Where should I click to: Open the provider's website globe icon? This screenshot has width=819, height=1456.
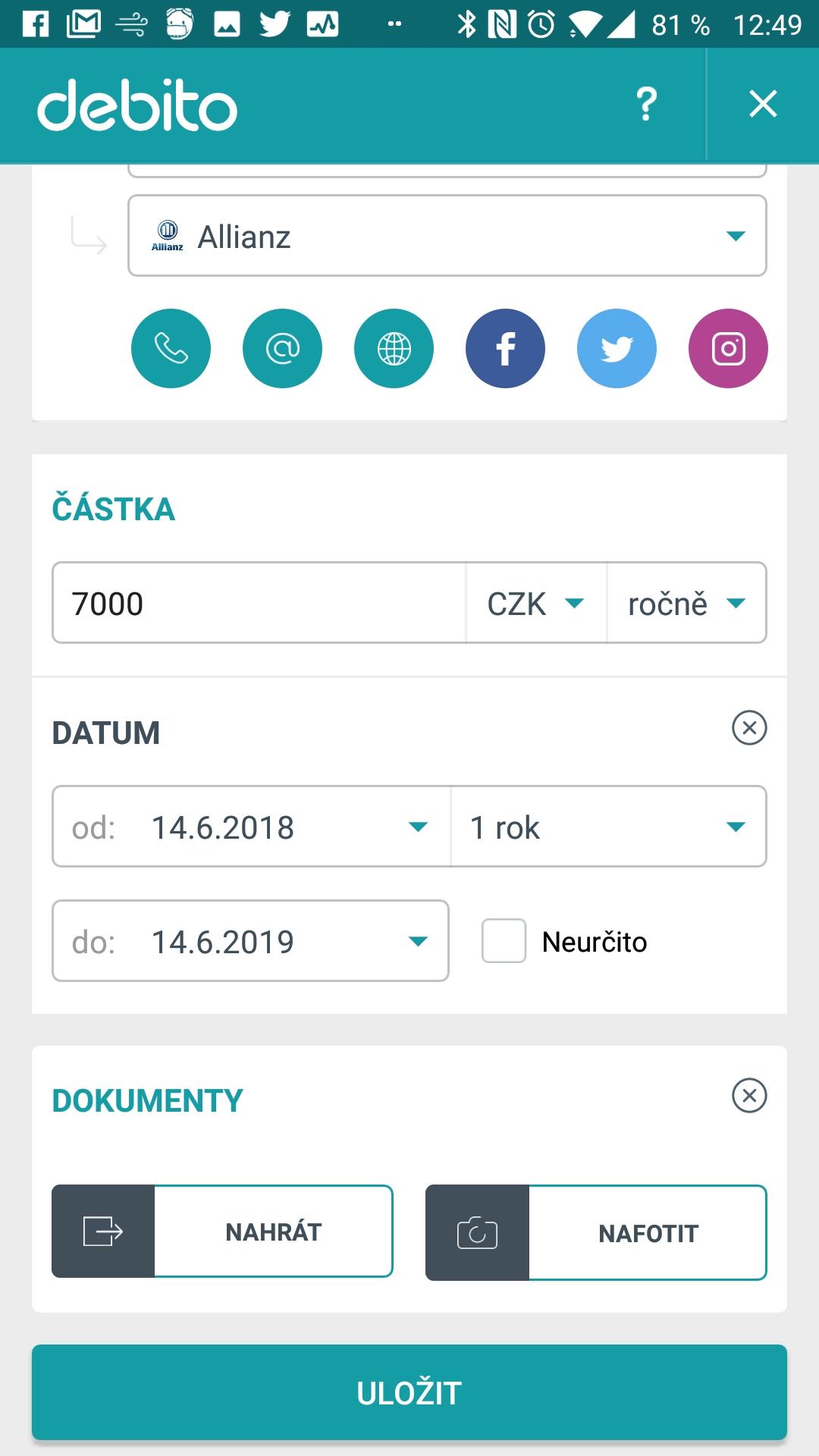coord(394,349)
